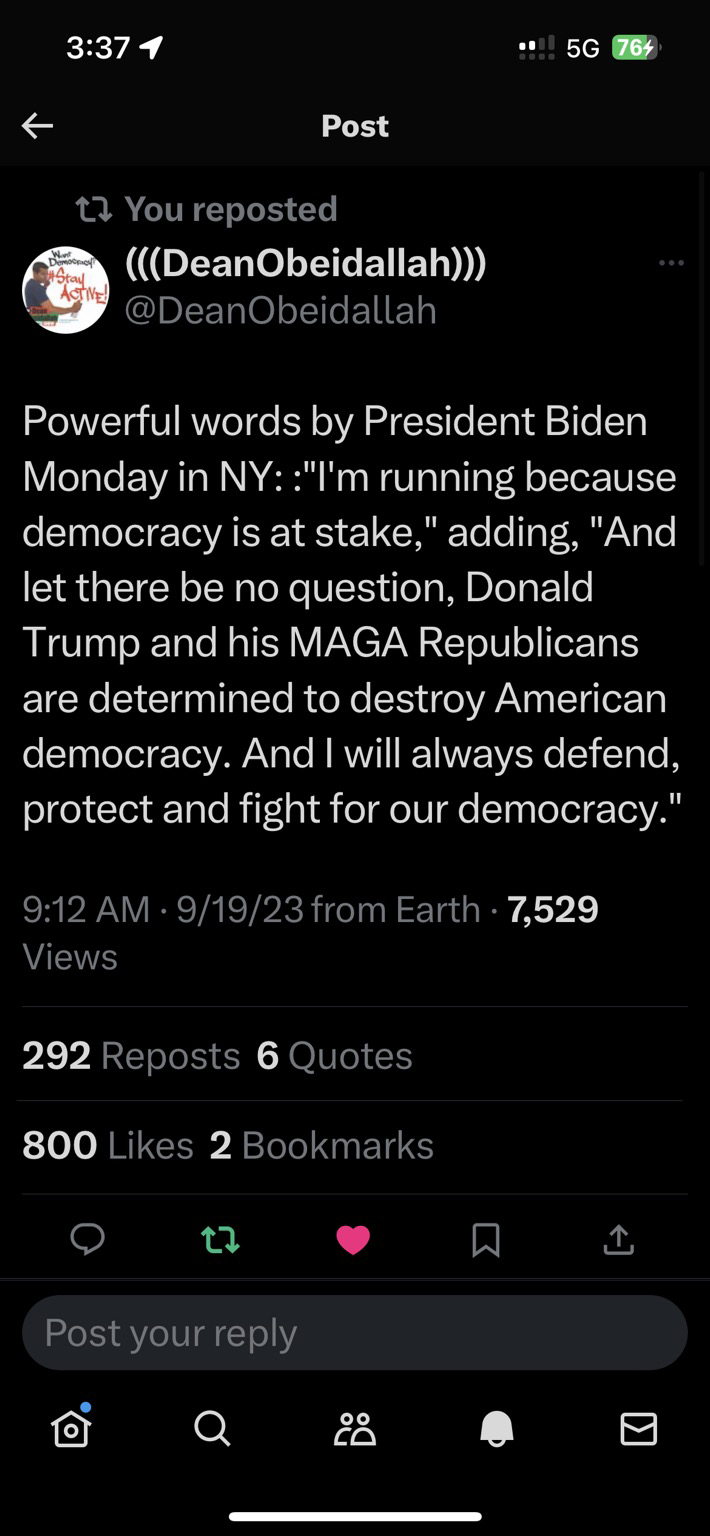Open the post's three-dot overflow menu

pos(671,263)
